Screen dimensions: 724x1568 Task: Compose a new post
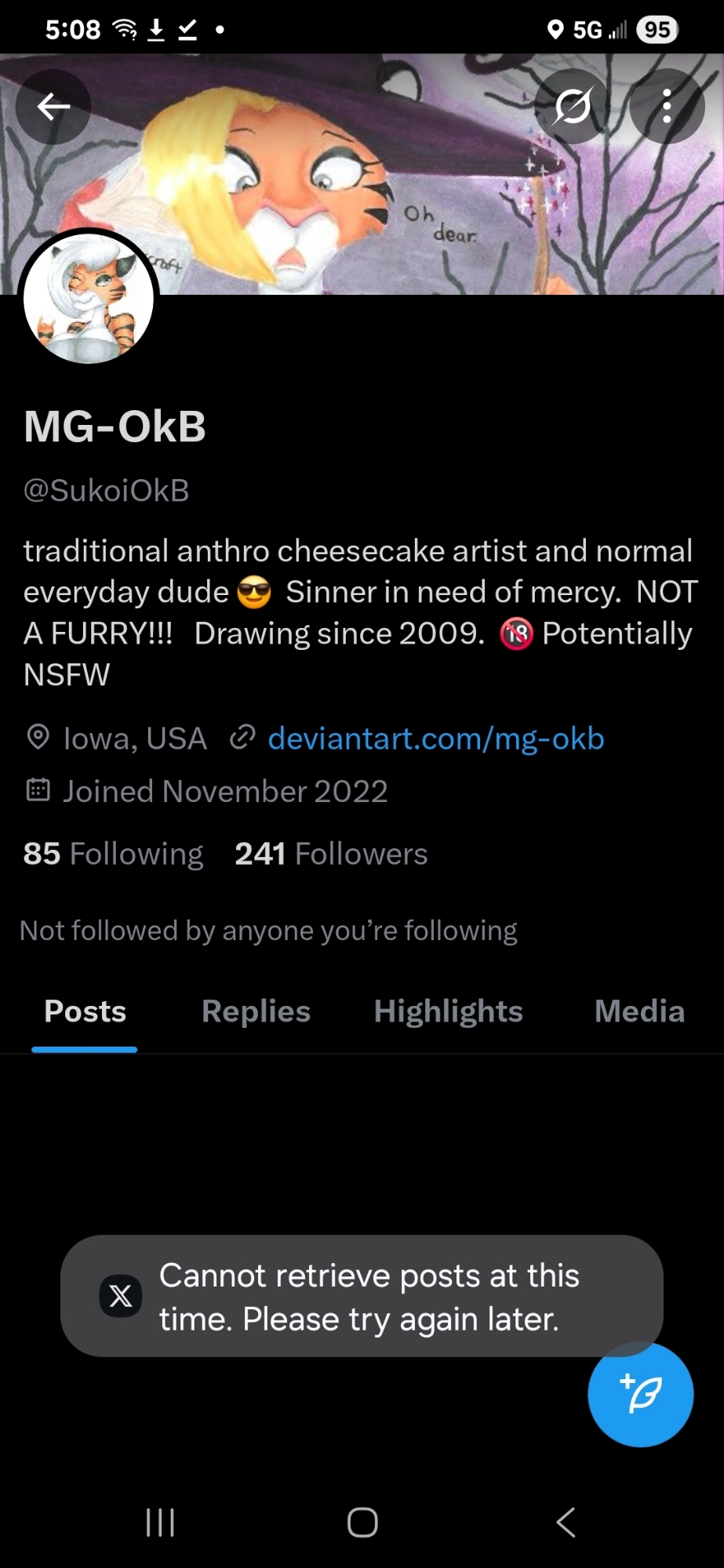tap(640, 1394)
